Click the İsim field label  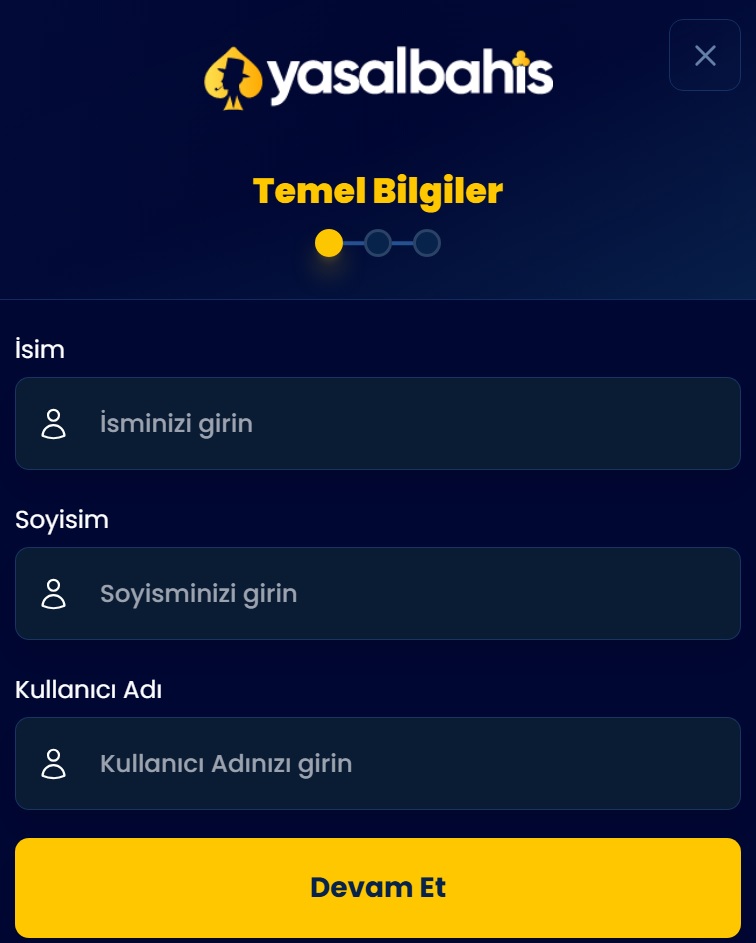tap(39, 349)
